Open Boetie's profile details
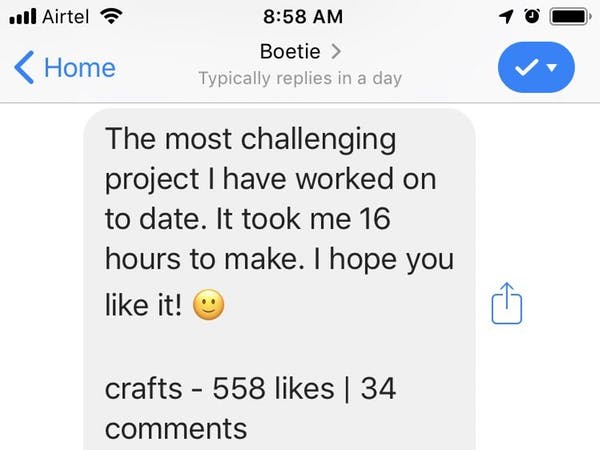Image resolution: width=600 pixels, height=450 pixels. point(300,51)
